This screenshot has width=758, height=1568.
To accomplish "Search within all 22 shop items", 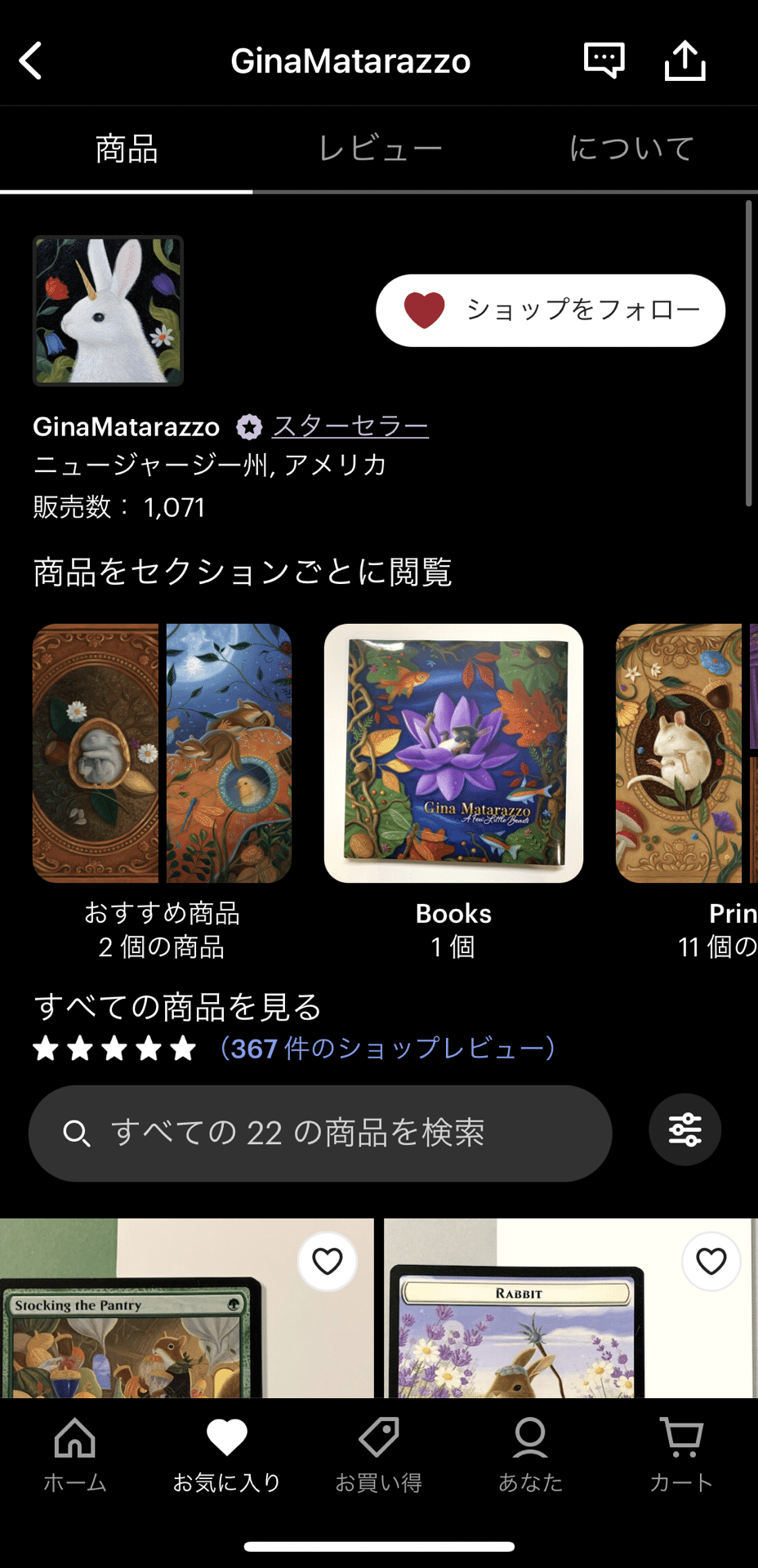I will pyautogui.click(x=320, y=1133).
